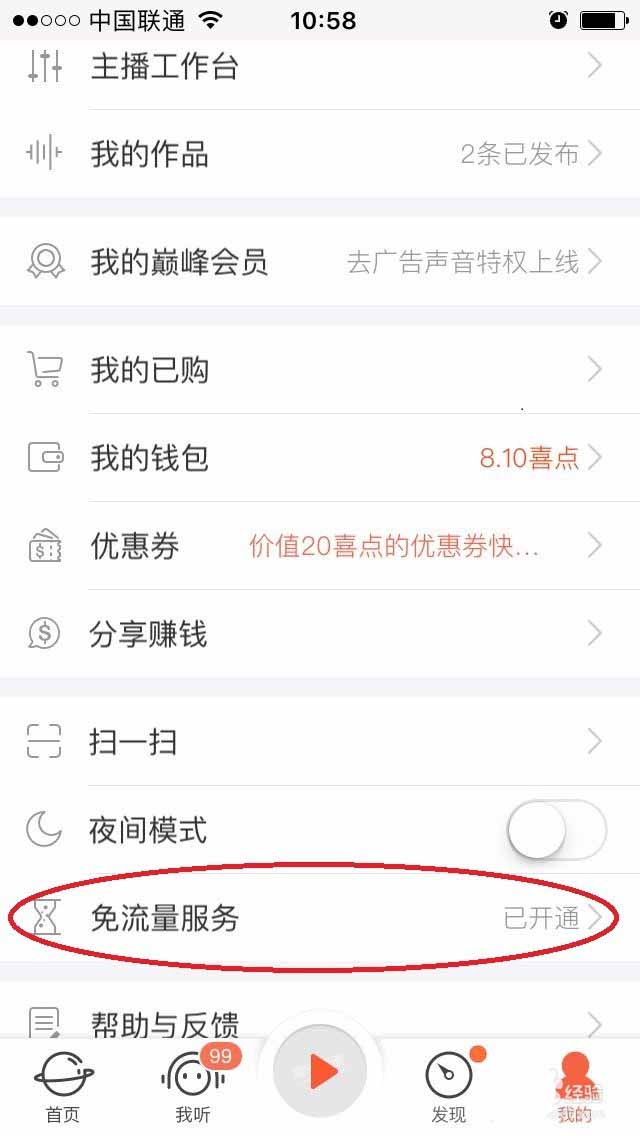Open the 优惠券 coupons row
Screen dimensions: 640x1136
(x=320, y=546)
